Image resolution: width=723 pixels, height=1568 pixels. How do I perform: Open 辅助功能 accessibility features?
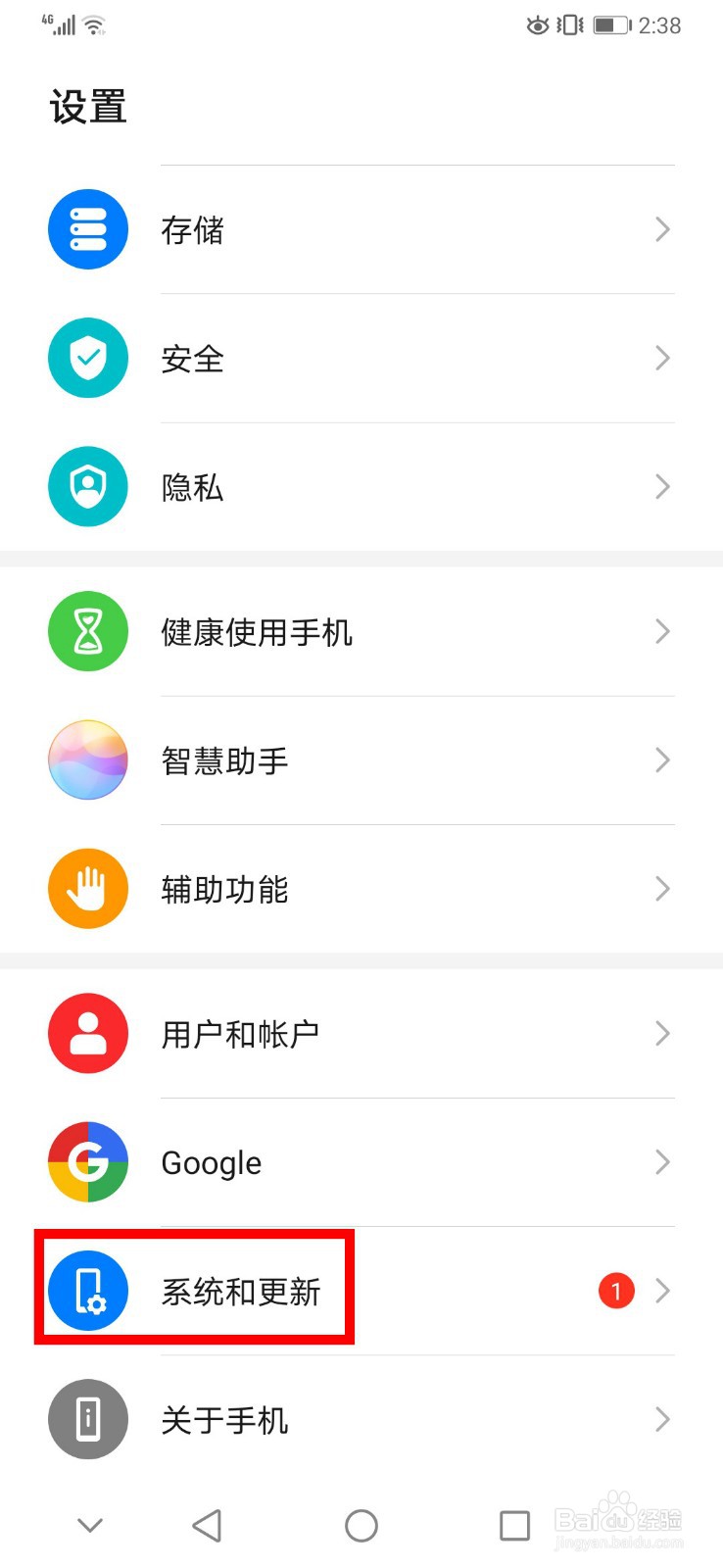coord(361,889)
